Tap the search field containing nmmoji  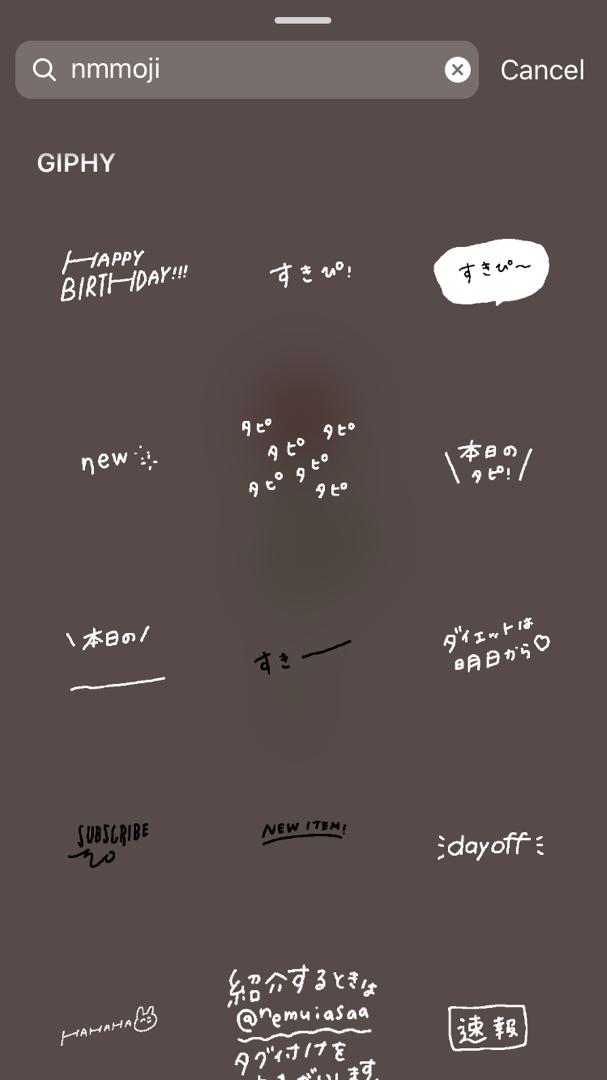coord(240,70)
